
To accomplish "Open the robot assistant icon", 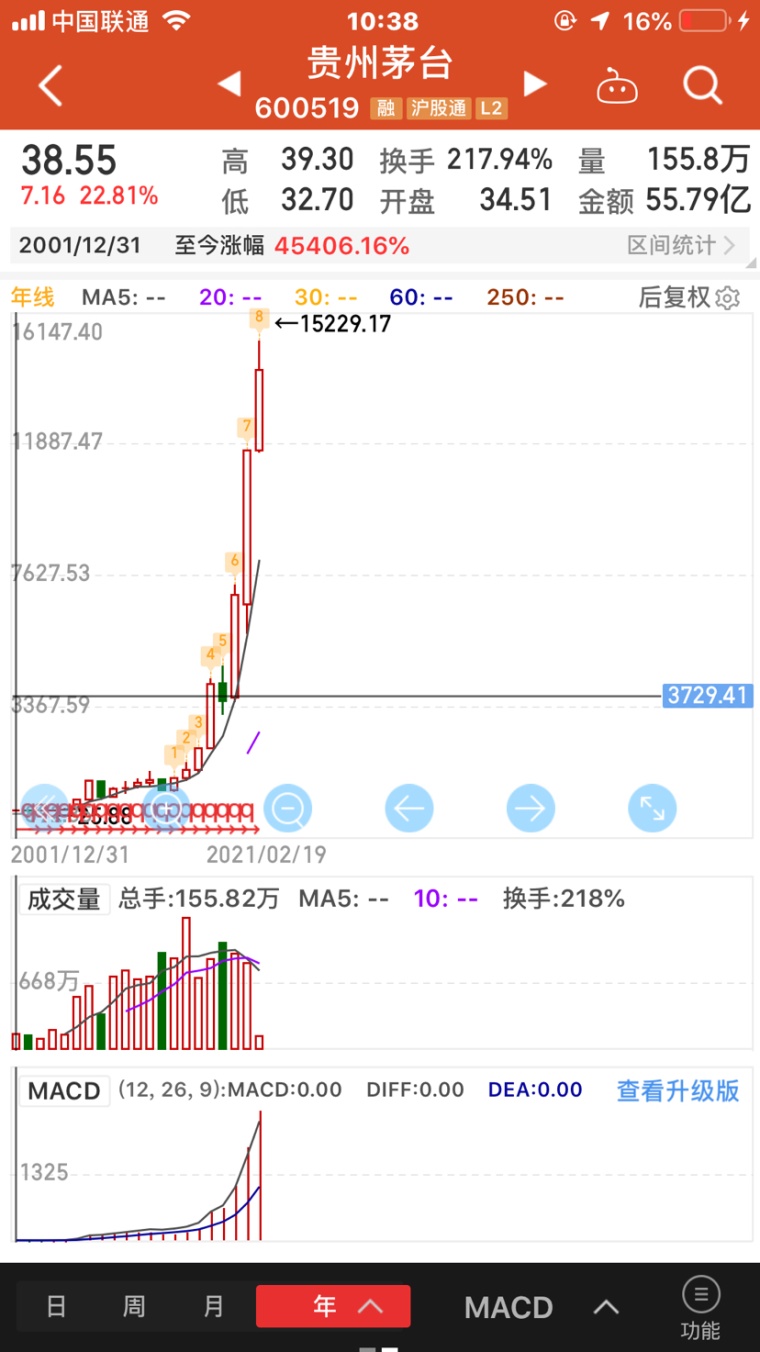I will pos(617,87).
